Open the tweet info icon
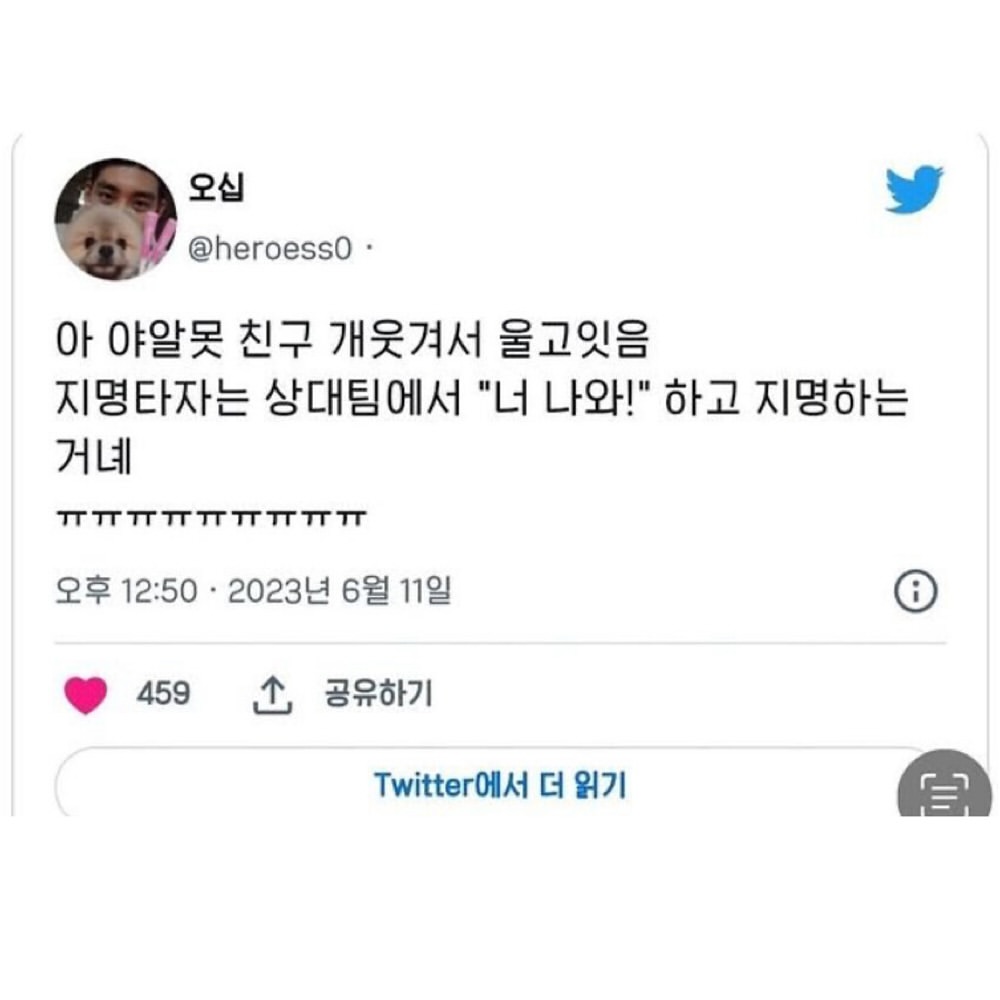This screenshot has height=1000, width=1000. click(914, 593)
